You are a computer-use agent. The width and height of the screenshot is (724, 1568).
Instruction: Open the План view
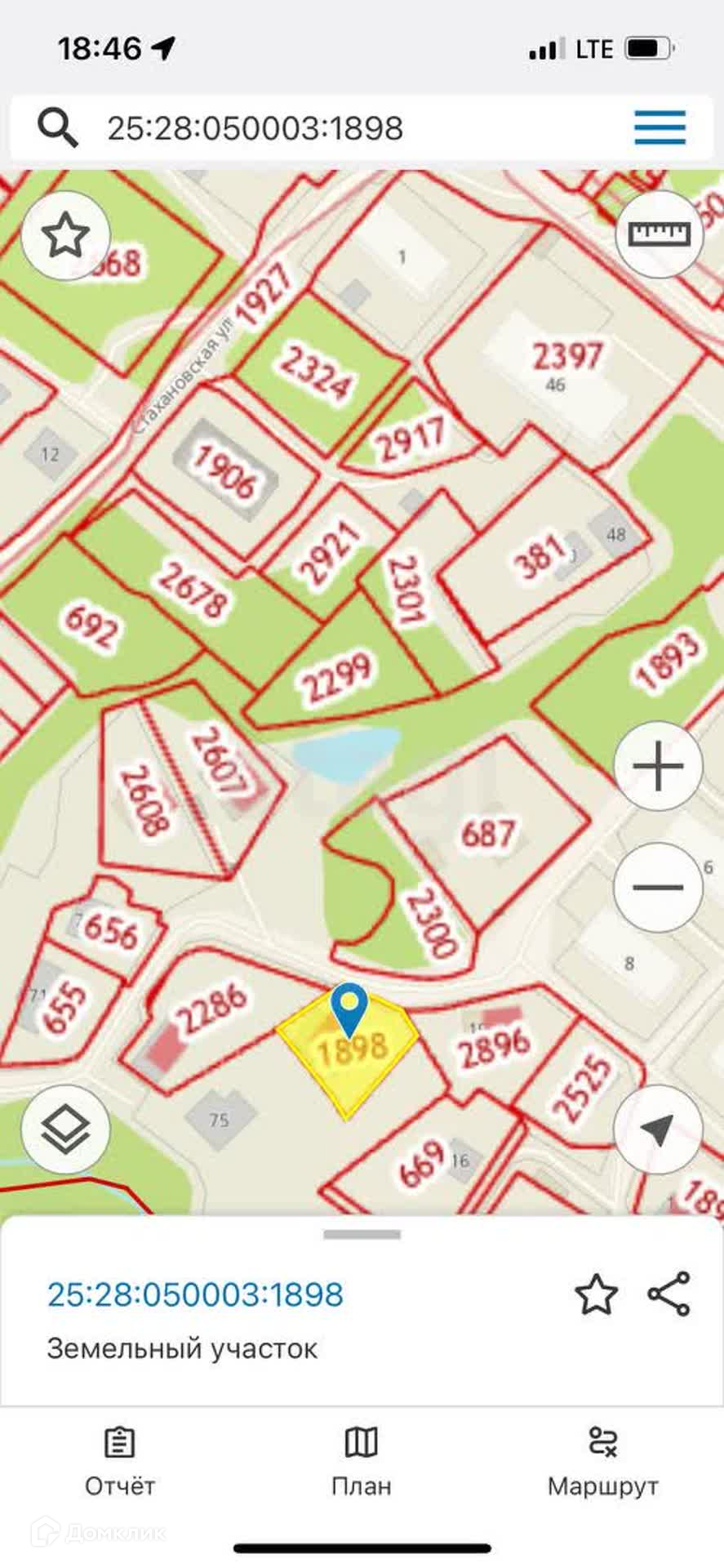[x=362, y=1463]
